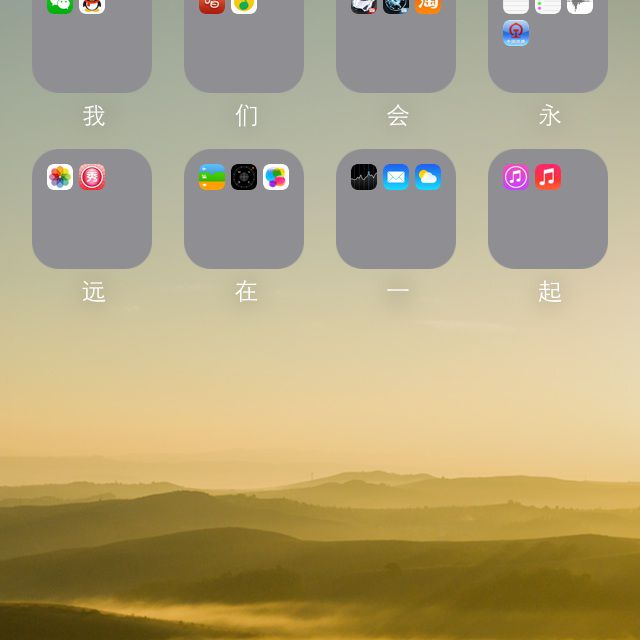Open the folder named 们

pos(244,45)
